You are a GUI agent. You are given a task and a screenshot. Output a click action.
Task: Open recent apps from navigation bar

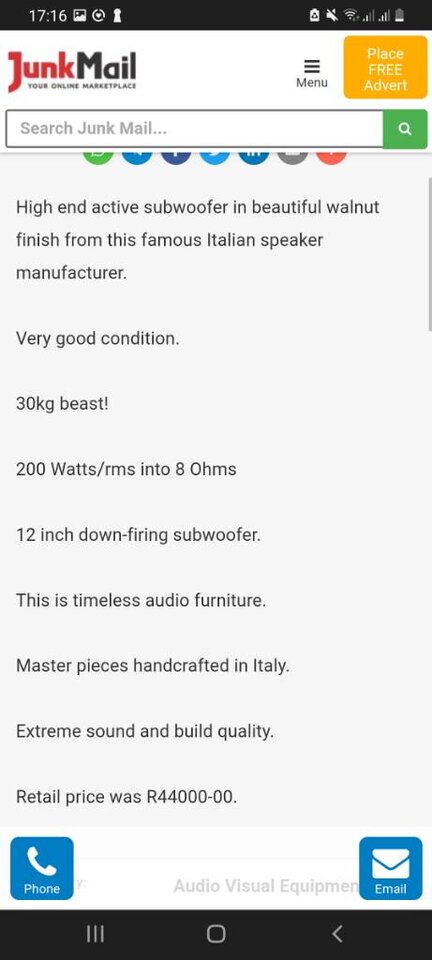click(x=95, y=934)
